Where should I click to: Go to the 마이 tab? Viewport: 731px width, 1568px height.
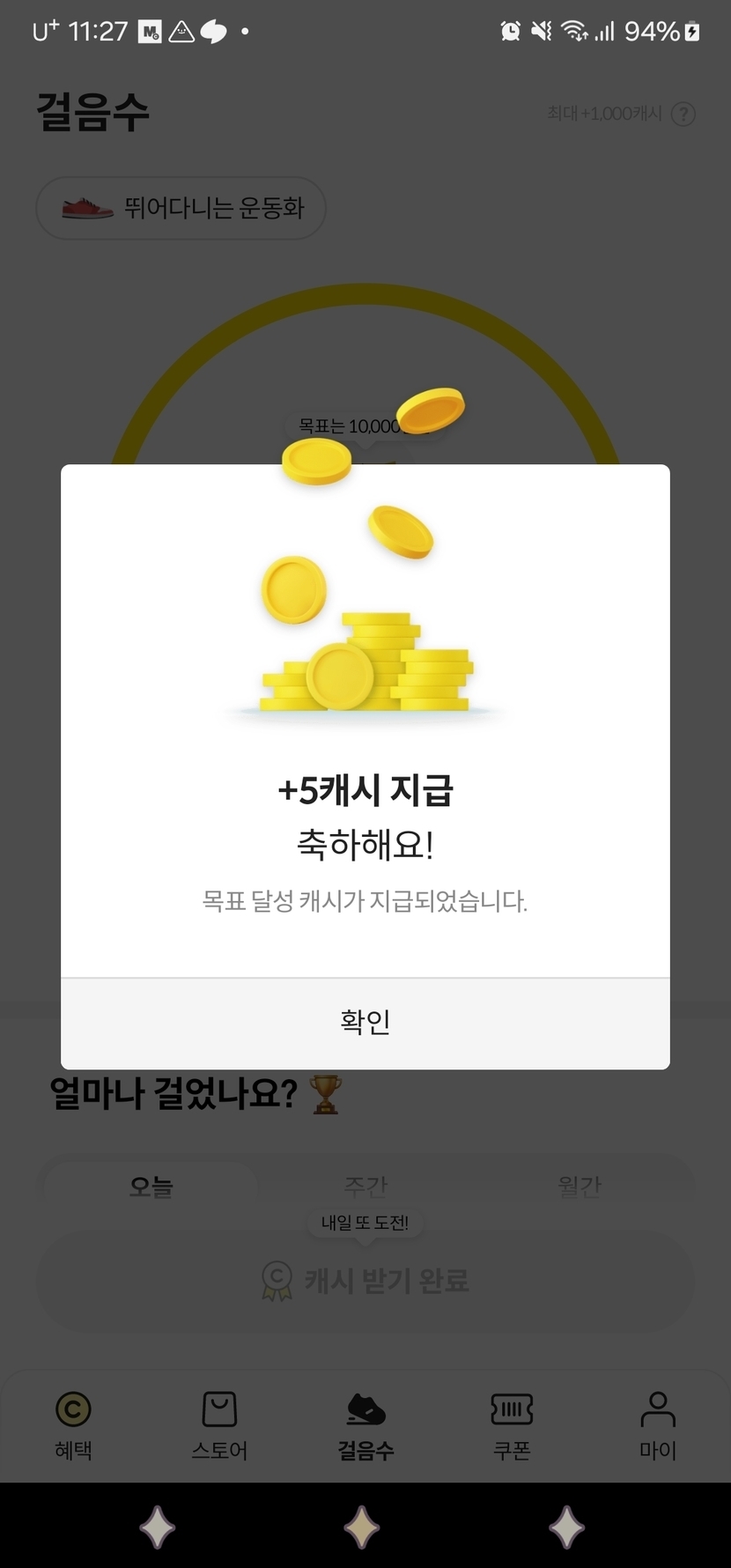click(x=658, y=1426)
